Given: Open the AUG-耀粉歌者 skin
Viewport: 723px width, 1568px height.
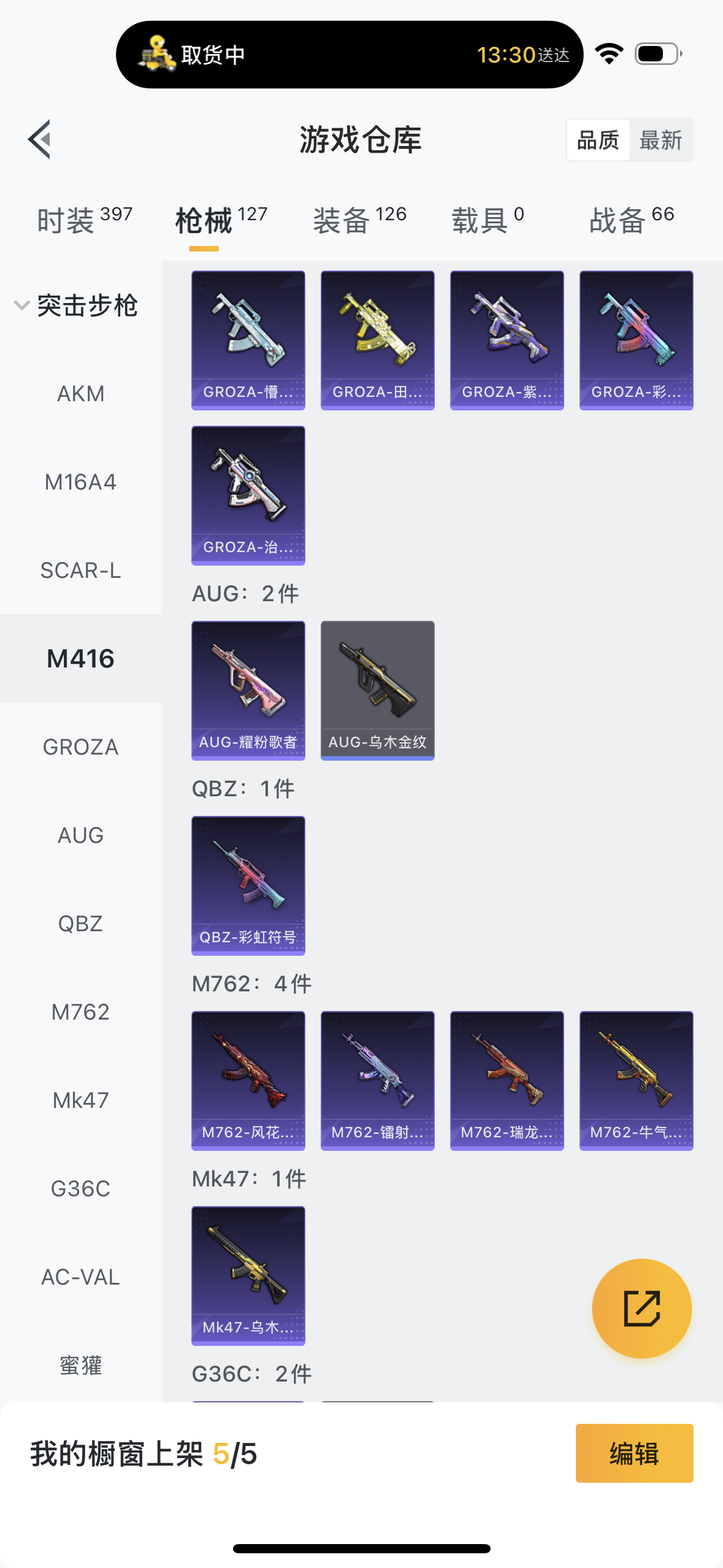Looking at the screenshot, I should point(248,691).
